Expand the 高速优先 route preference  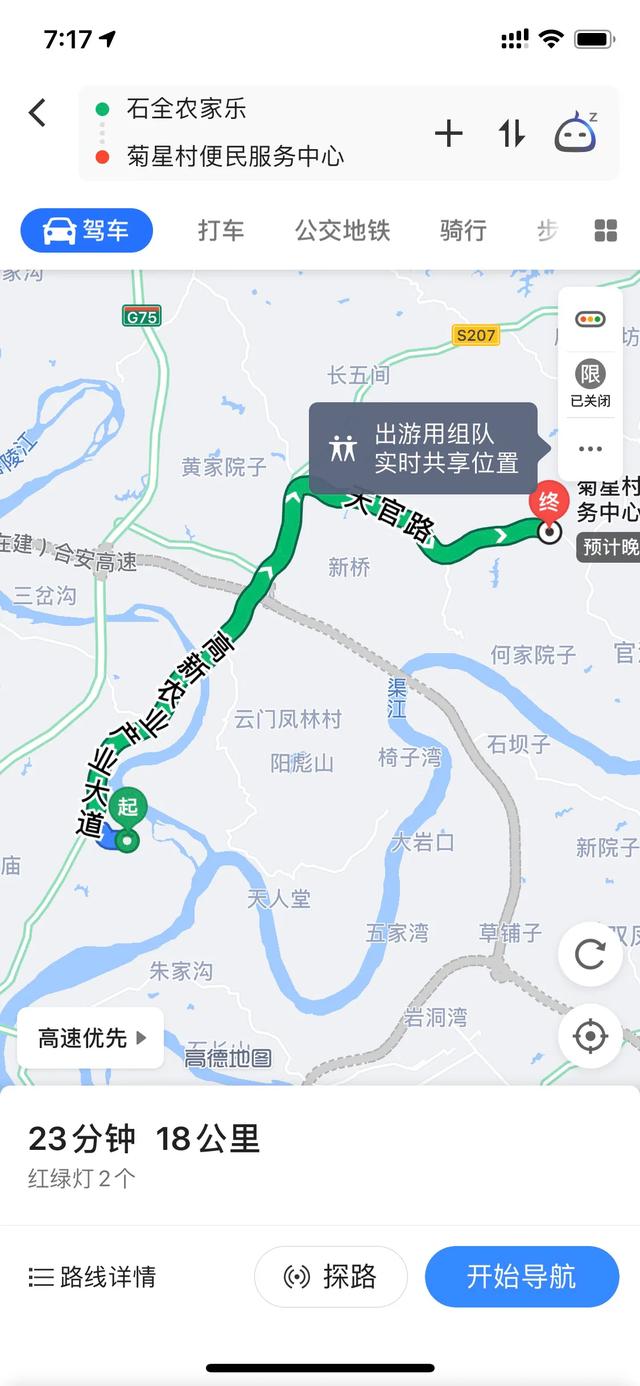pos(91,1038)
